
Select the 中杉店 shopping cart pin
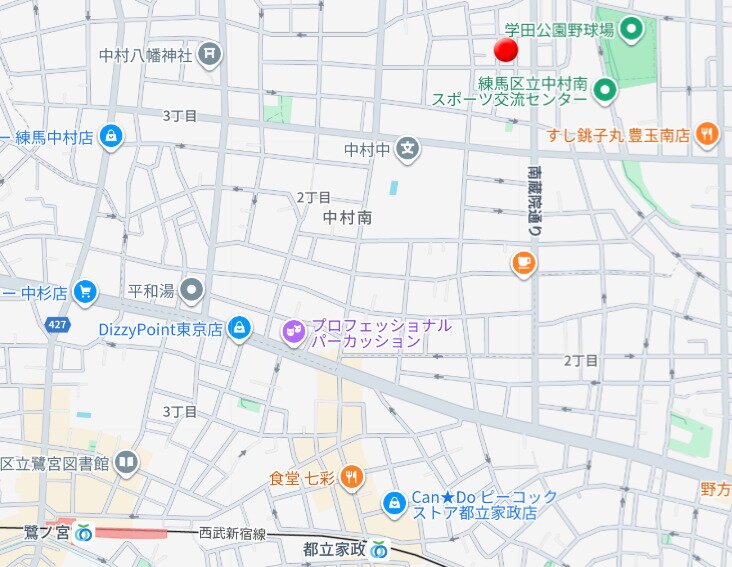[x=86, y=293]
